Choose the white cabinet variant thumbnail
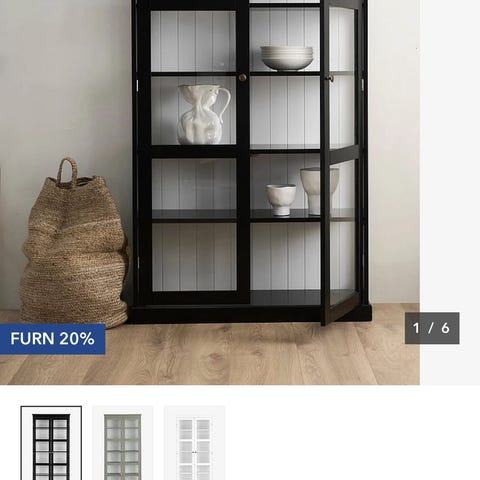The height and width of the screenshot is (480, 480). click(194, 443)
